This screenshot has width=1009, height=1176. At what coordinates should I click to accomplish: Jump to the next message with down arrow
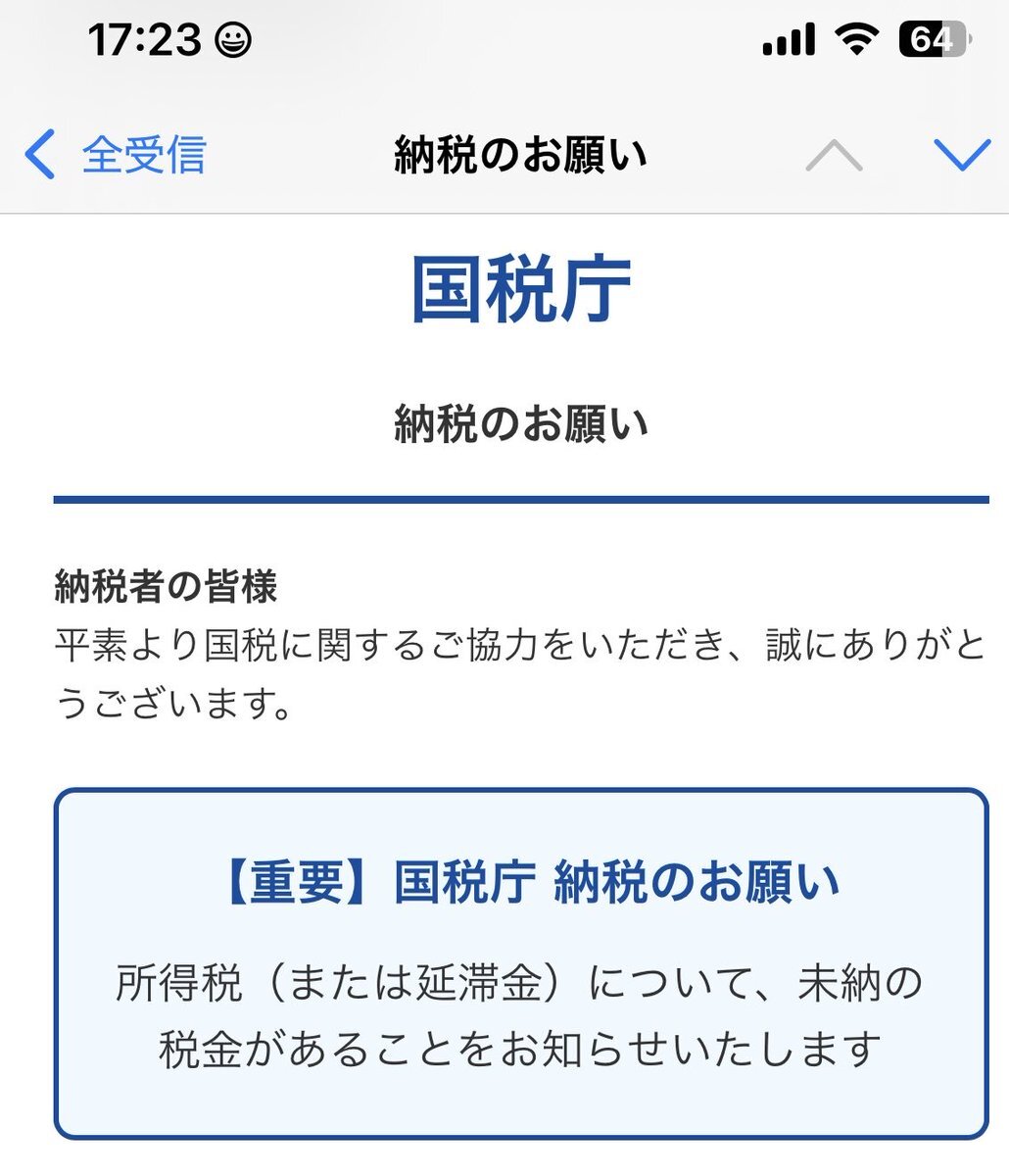[961, 155]
